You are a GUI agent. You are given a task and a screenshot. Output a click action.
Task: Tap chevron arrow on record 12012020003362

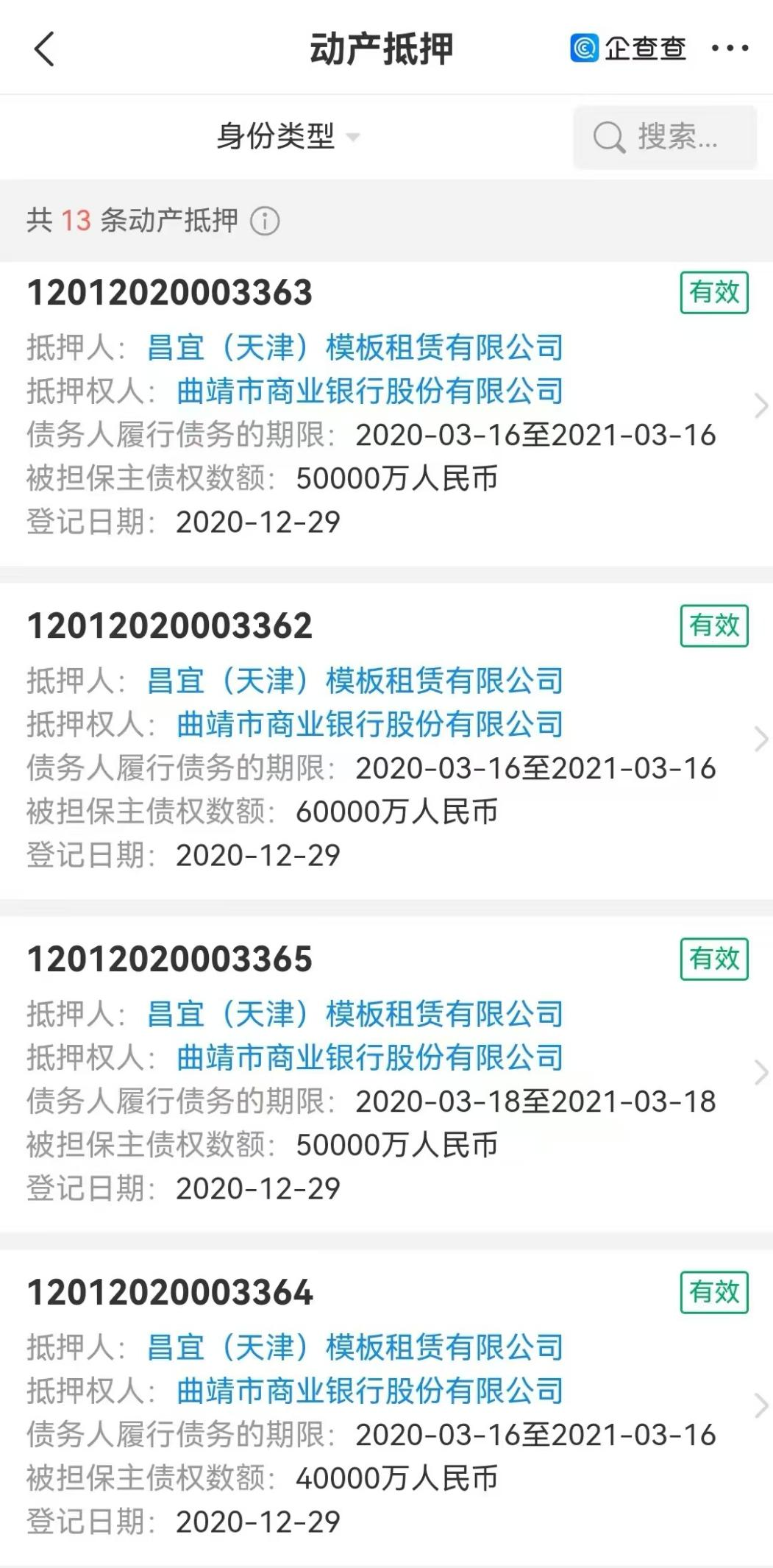click(763, 739)
